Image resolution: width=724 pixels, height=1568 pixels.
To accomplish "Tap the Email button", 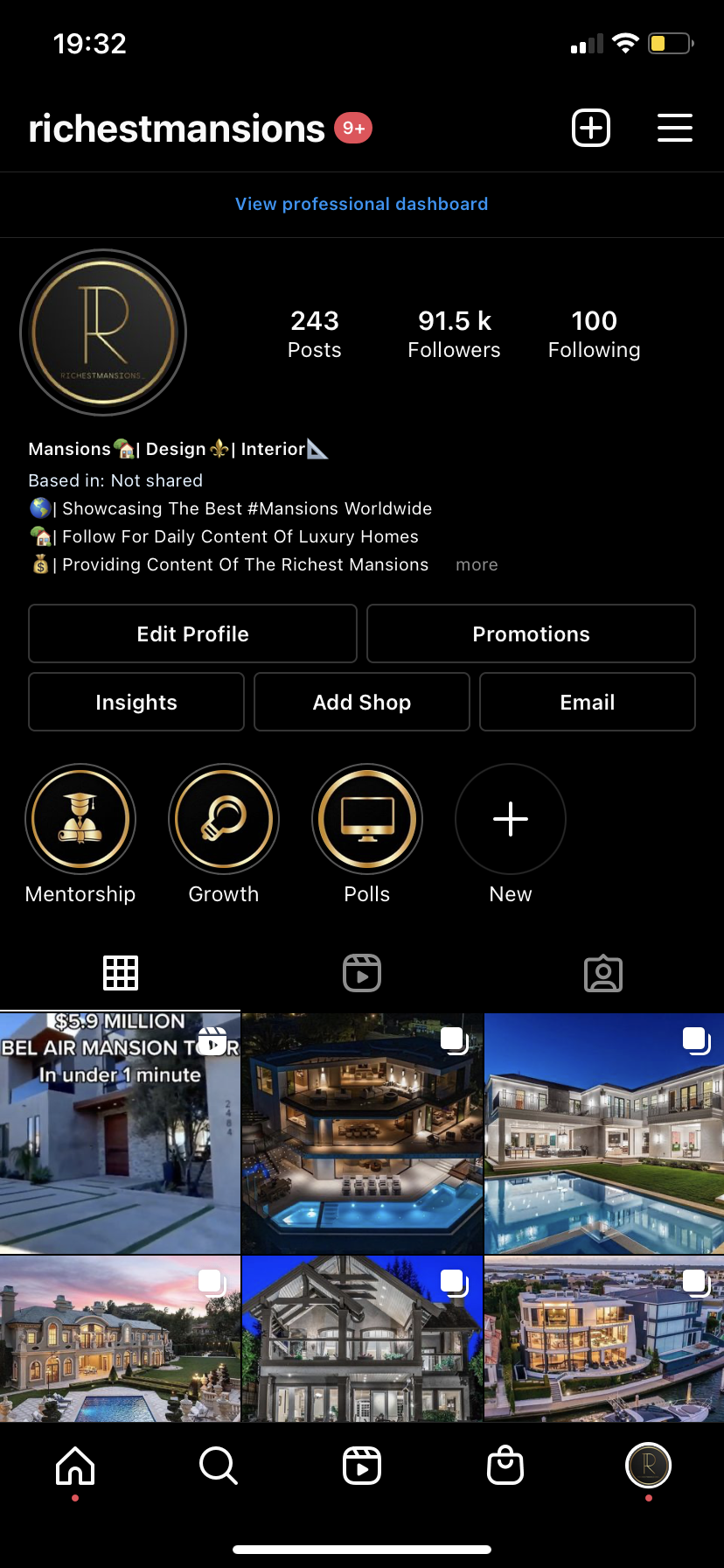I will point(588,702).
